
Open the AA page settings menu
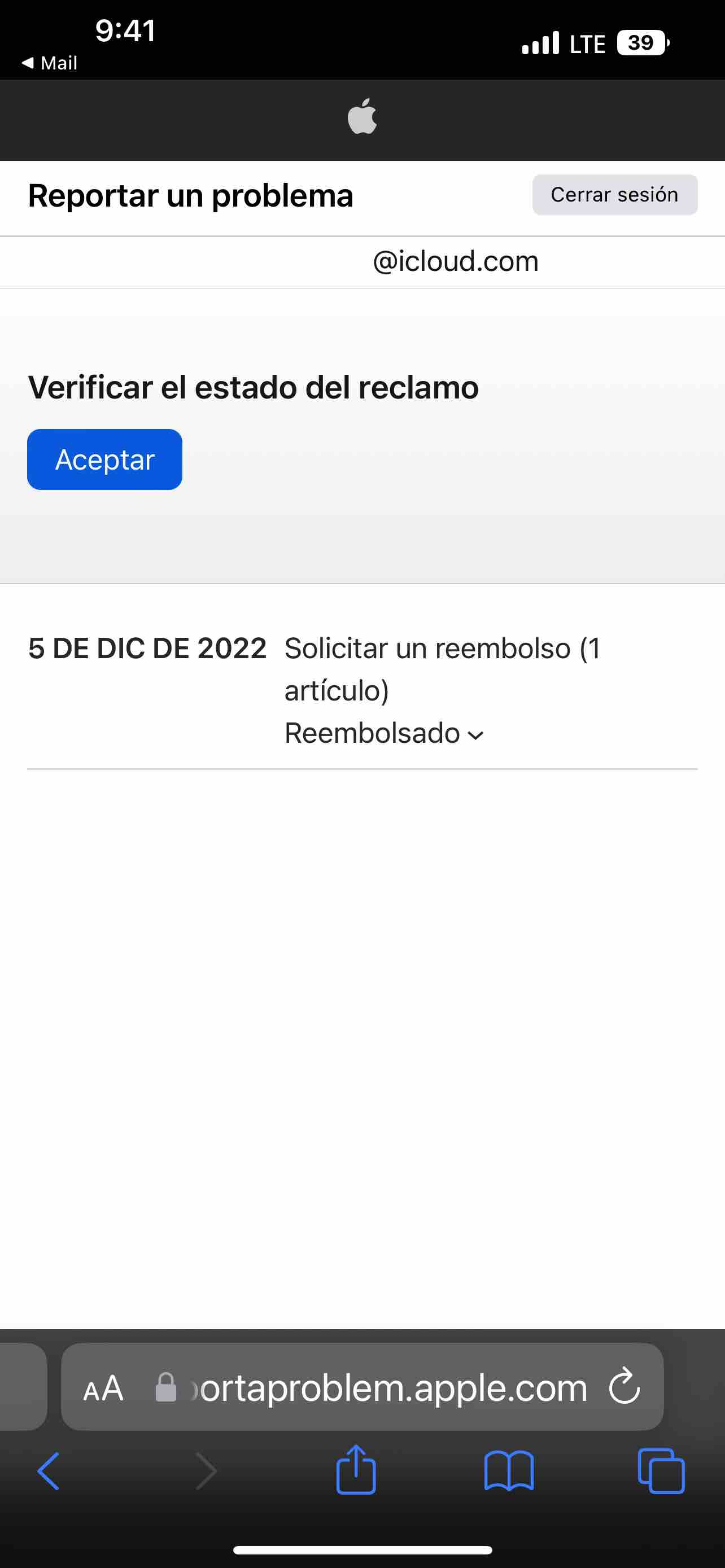click(103, 1389)
